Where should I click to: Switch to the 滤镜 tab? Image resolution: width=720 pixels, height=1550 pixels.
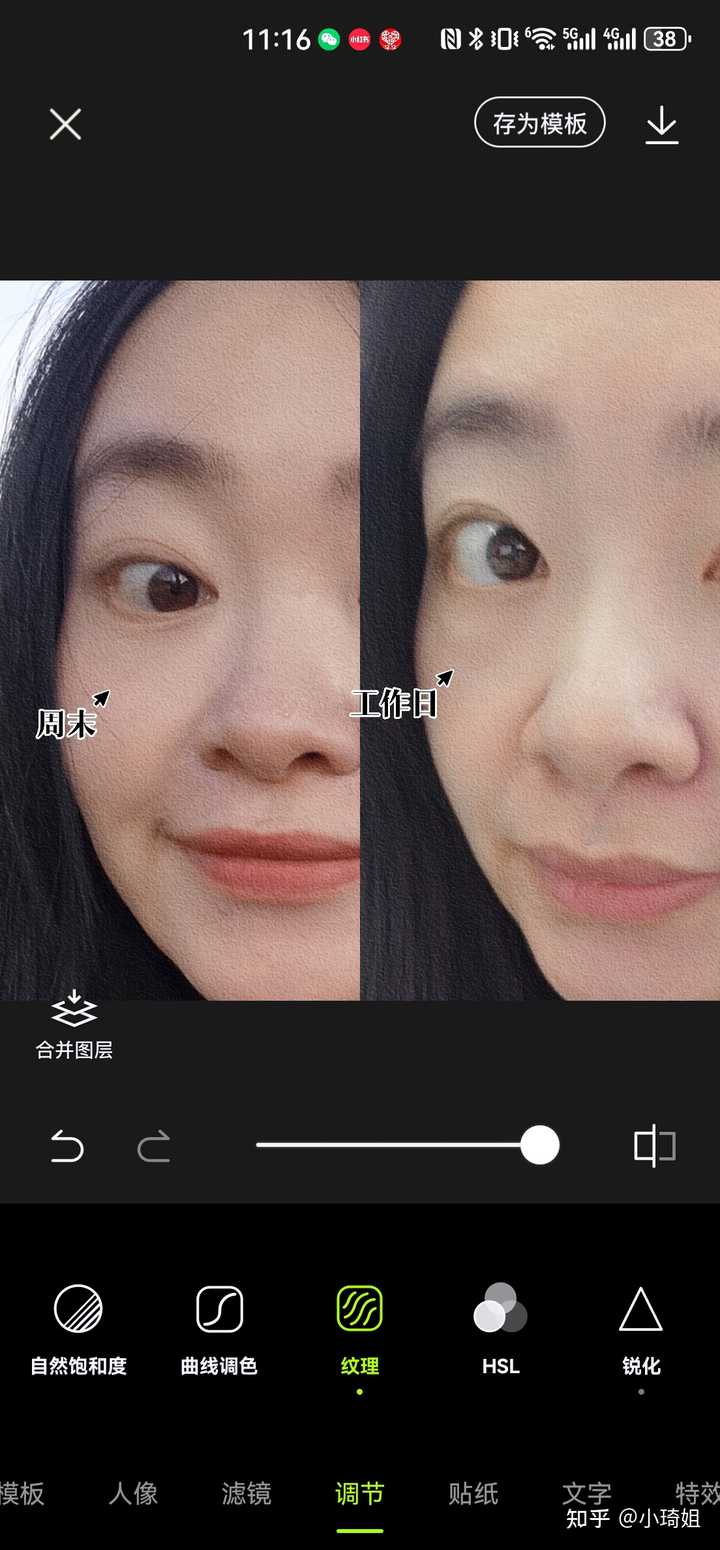coord(246,1493)
